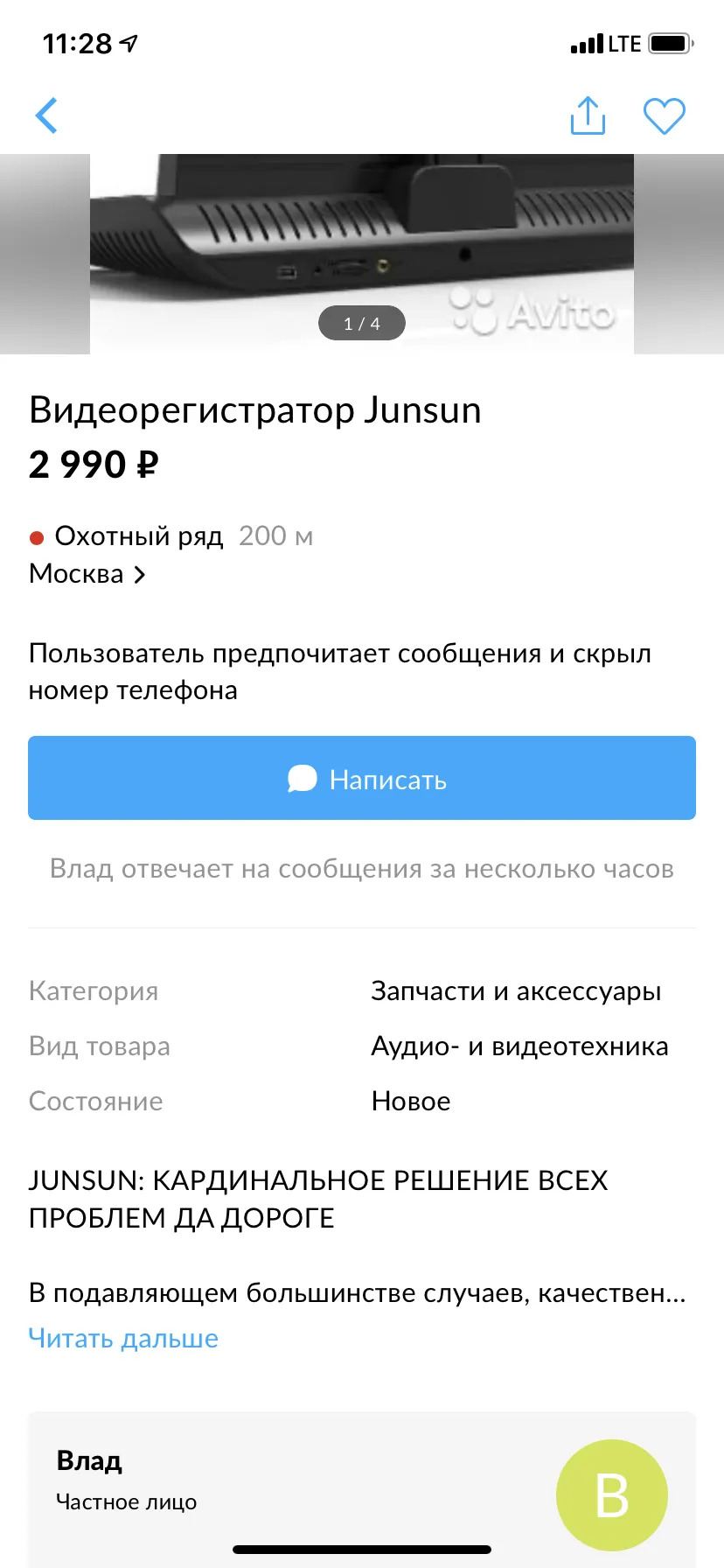Screen dimensions: 724x1568
Task: Expand description with Читать дальше
Action: point(123,1338)
